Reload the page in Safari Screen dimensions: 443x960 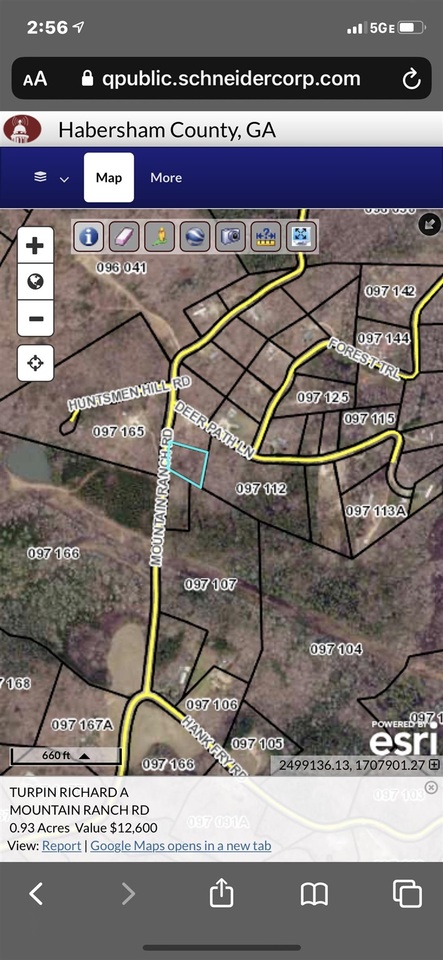[x=411, y=79]
